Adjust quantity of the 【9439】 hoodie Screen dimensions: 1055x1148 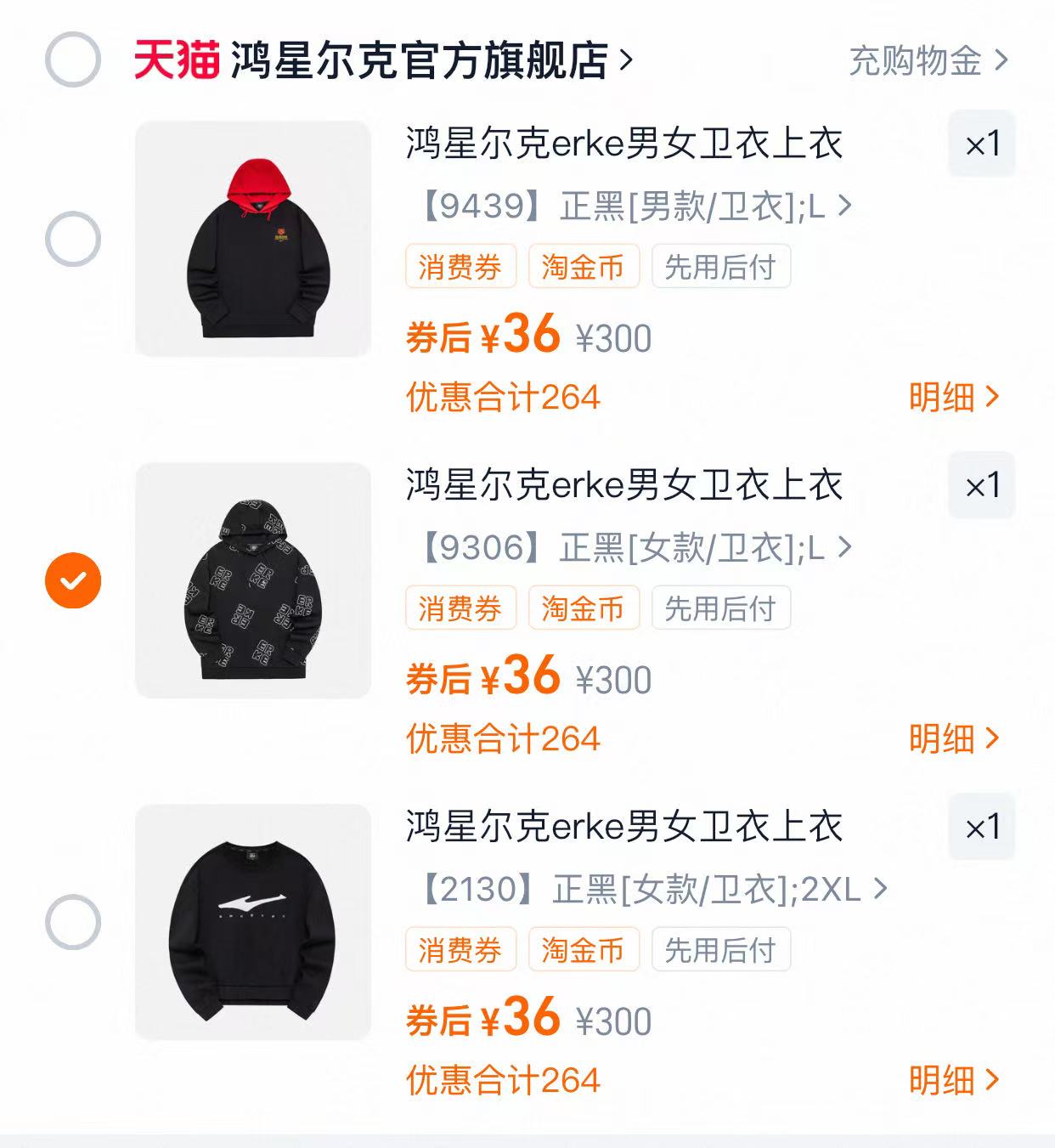point(982,144)
